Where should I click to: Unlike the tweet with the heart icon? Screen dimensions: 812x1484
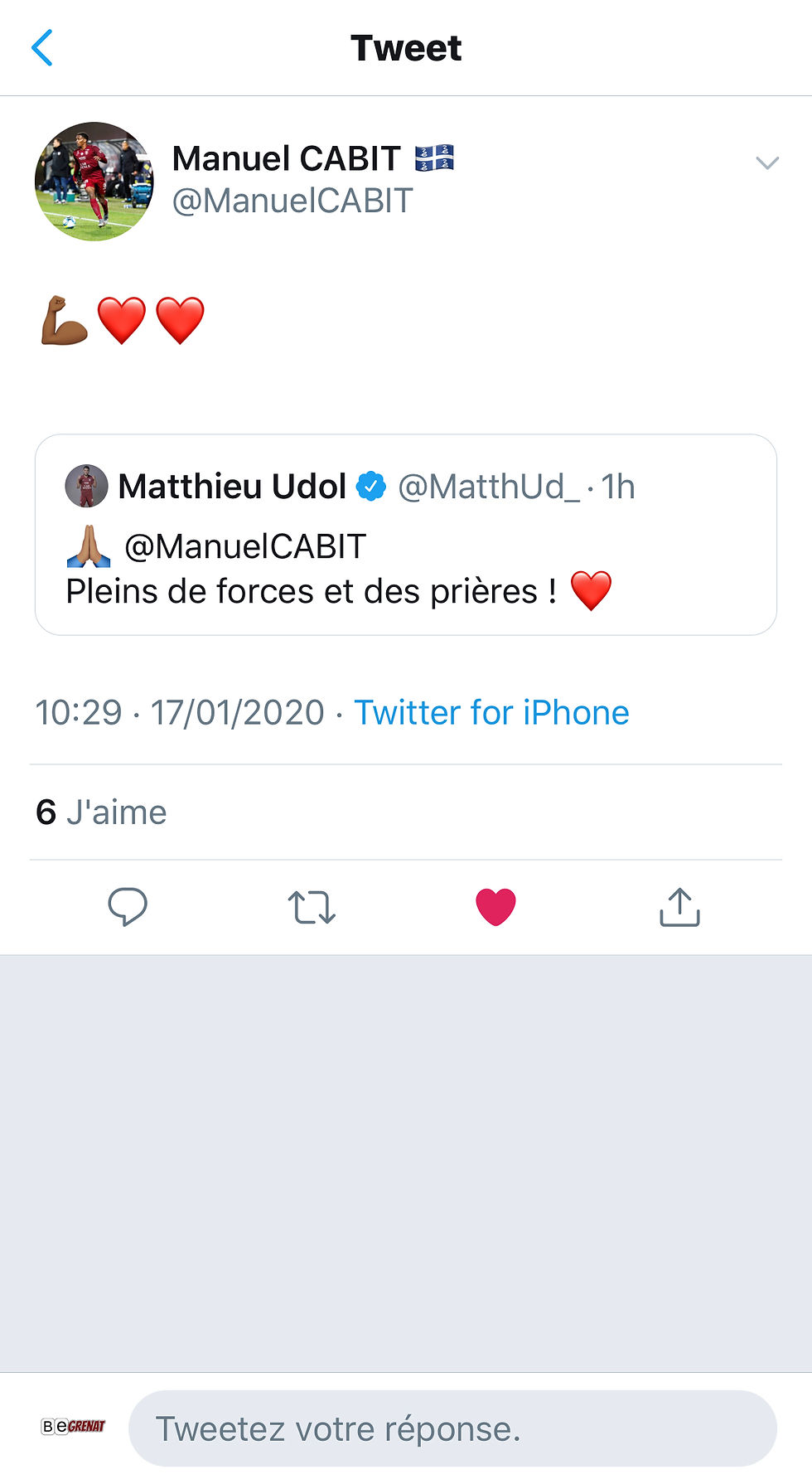[495, 906]
